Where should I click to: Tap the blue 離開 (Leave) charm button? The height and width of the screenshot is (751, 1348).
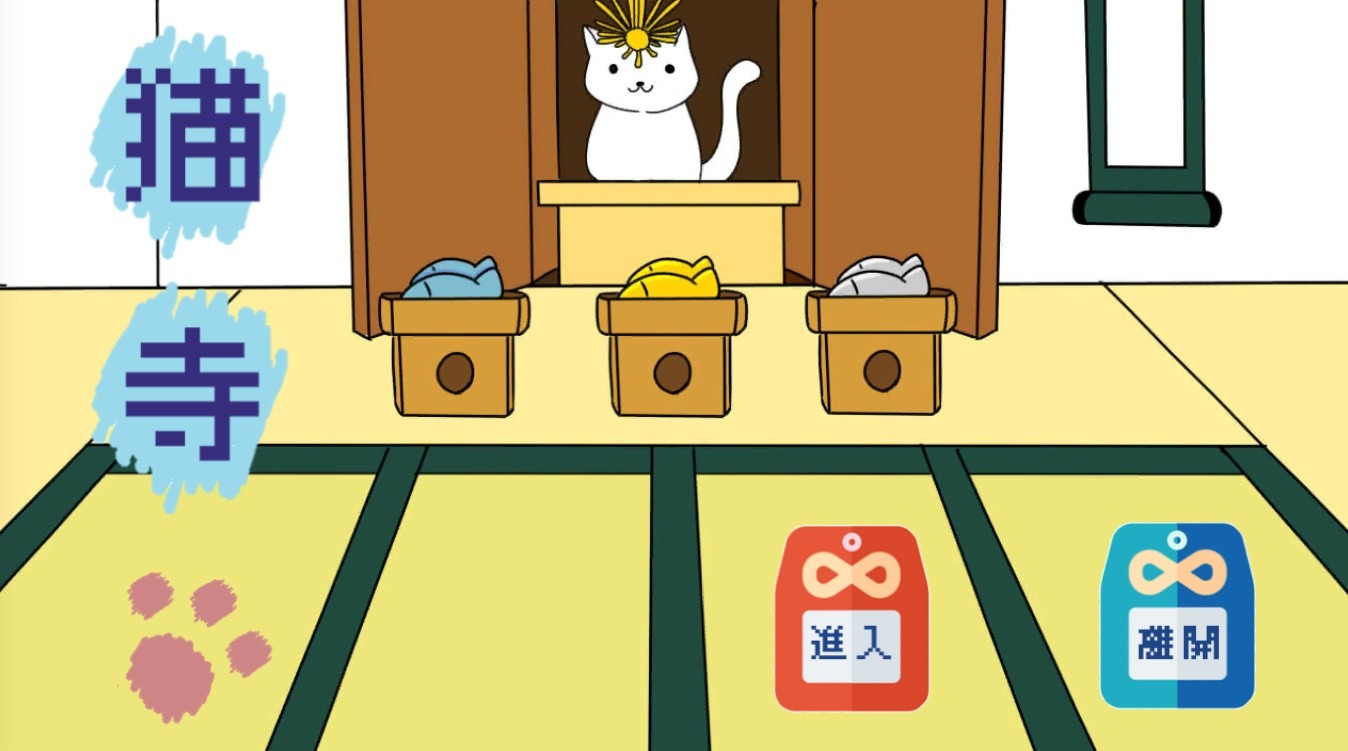point(1177,618)
